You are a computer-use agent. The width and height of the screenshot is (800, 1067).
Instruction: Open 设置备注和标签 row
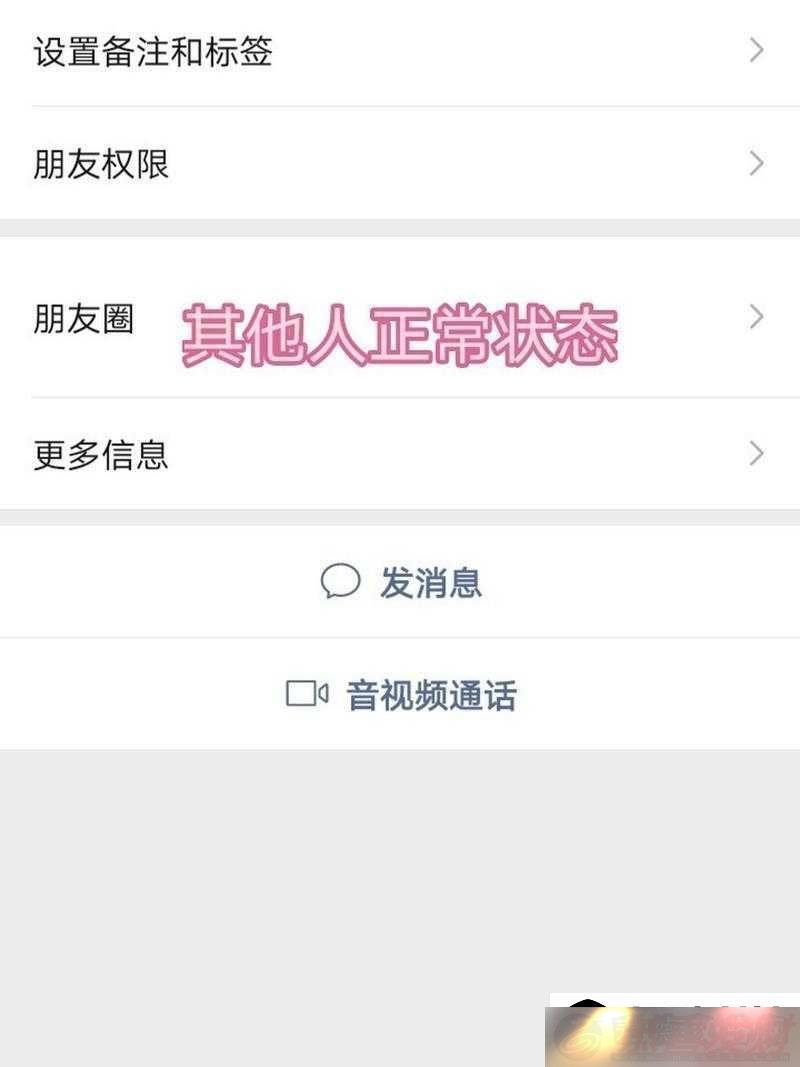pyautogui.click(x=400, y=52)
